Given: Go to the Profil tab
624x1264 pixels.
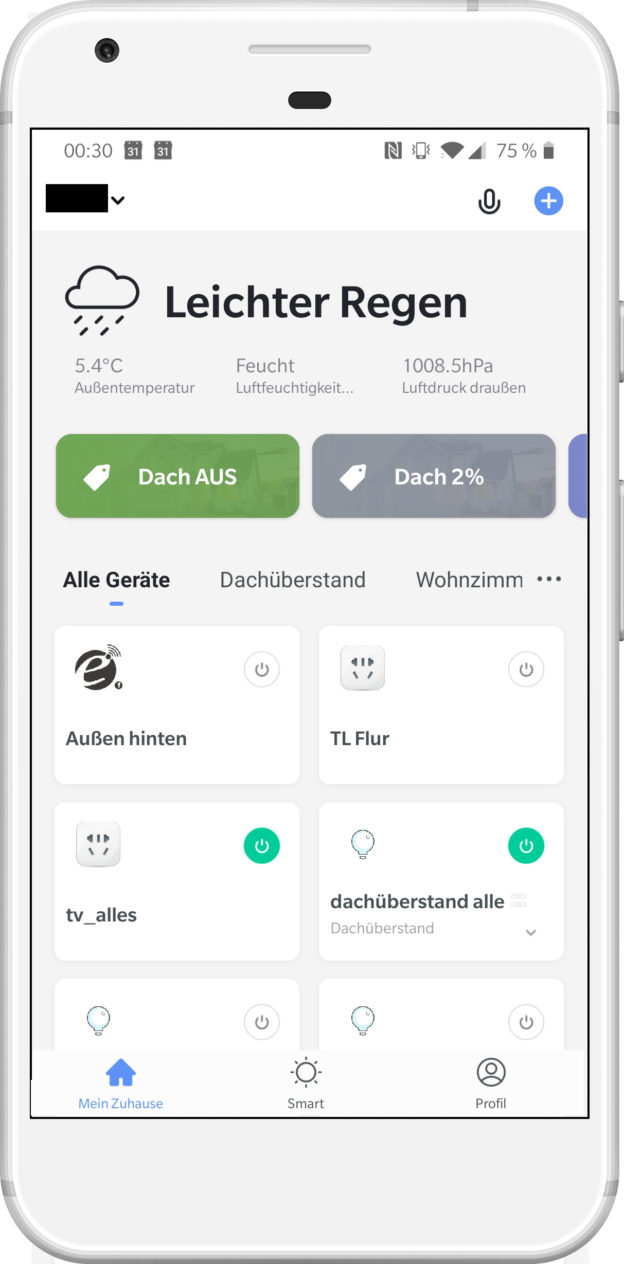Looking at the screenshot, I should pos(490,1084).
